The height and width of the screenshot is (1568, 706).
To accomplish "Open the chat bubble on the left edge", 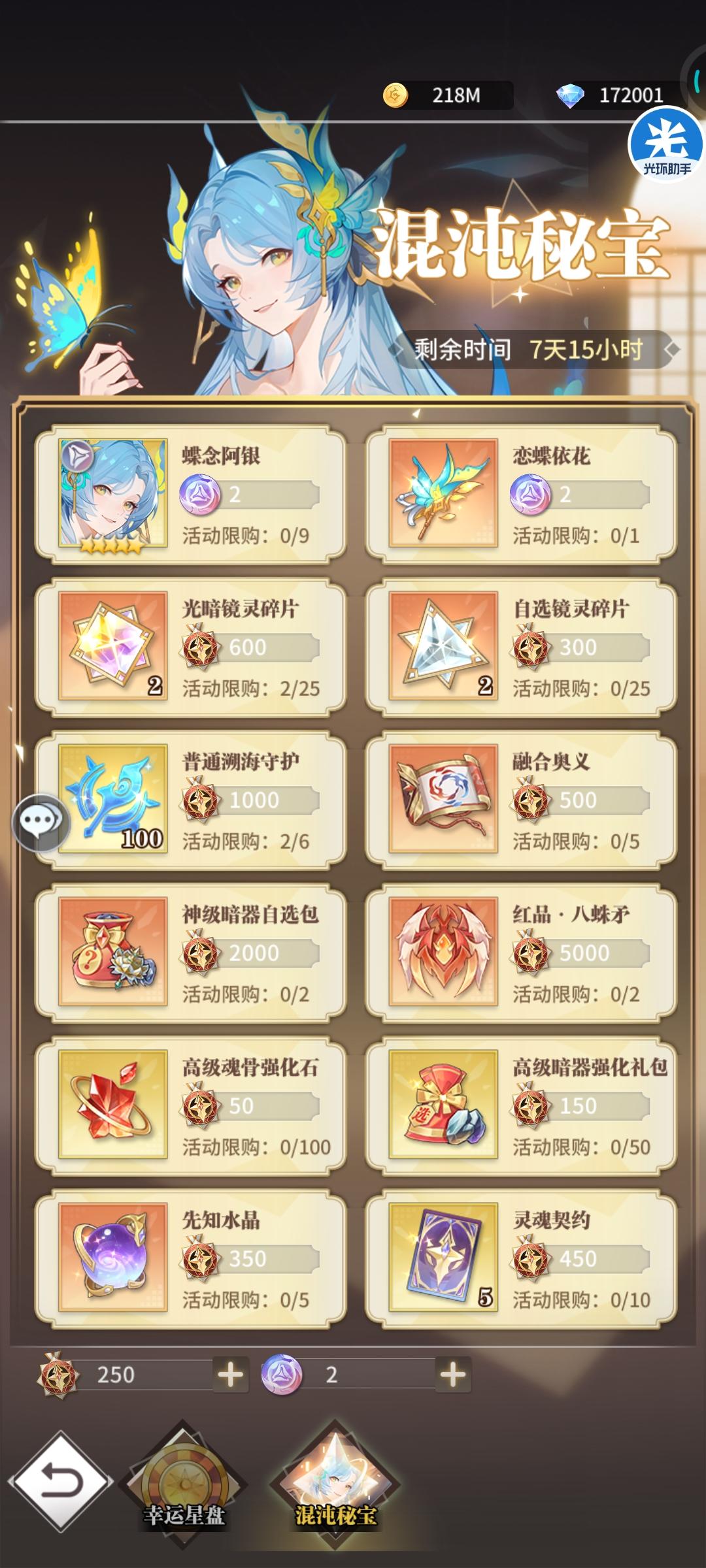I will tap(41, 822).
